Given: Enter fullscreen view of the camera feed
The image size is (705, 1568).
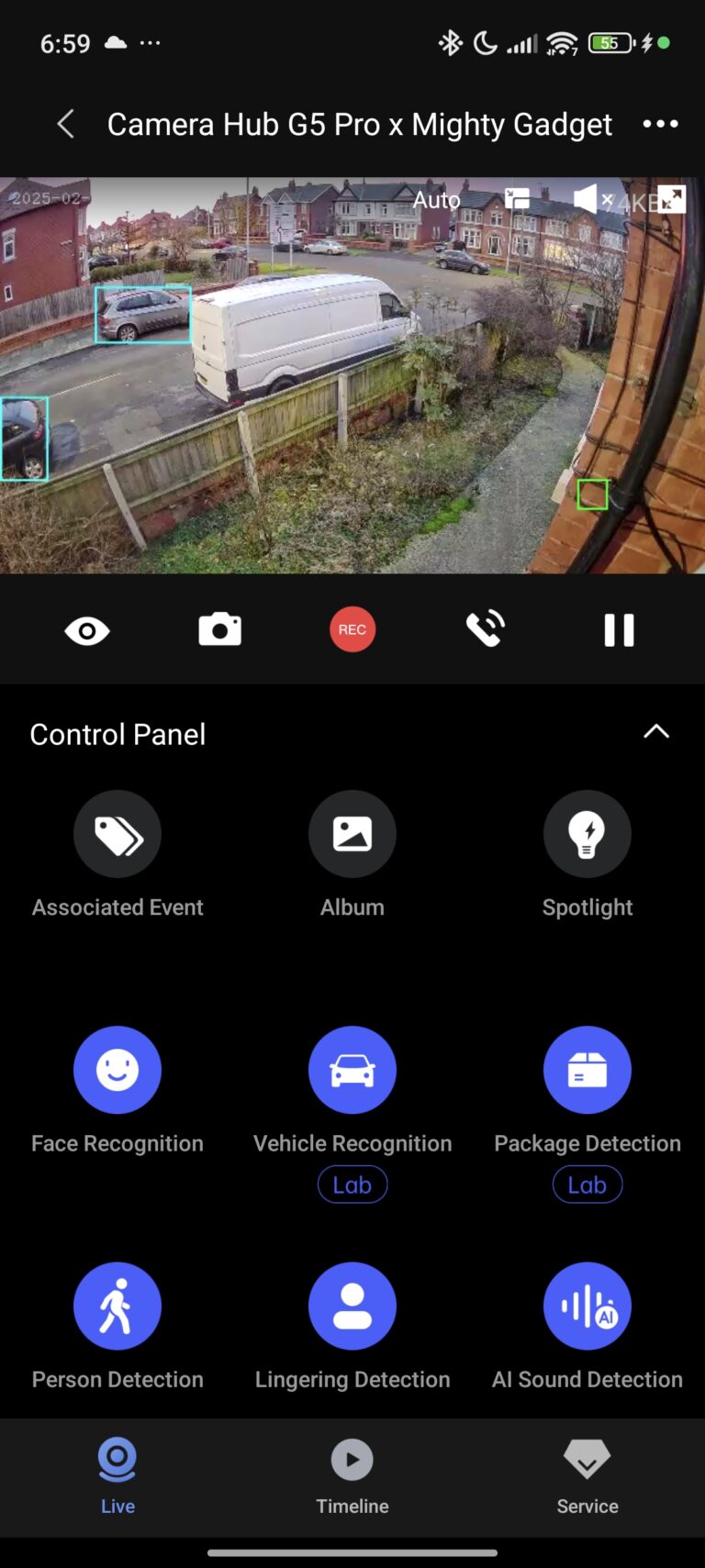Looking at the screenshot, I should point(674,197).
